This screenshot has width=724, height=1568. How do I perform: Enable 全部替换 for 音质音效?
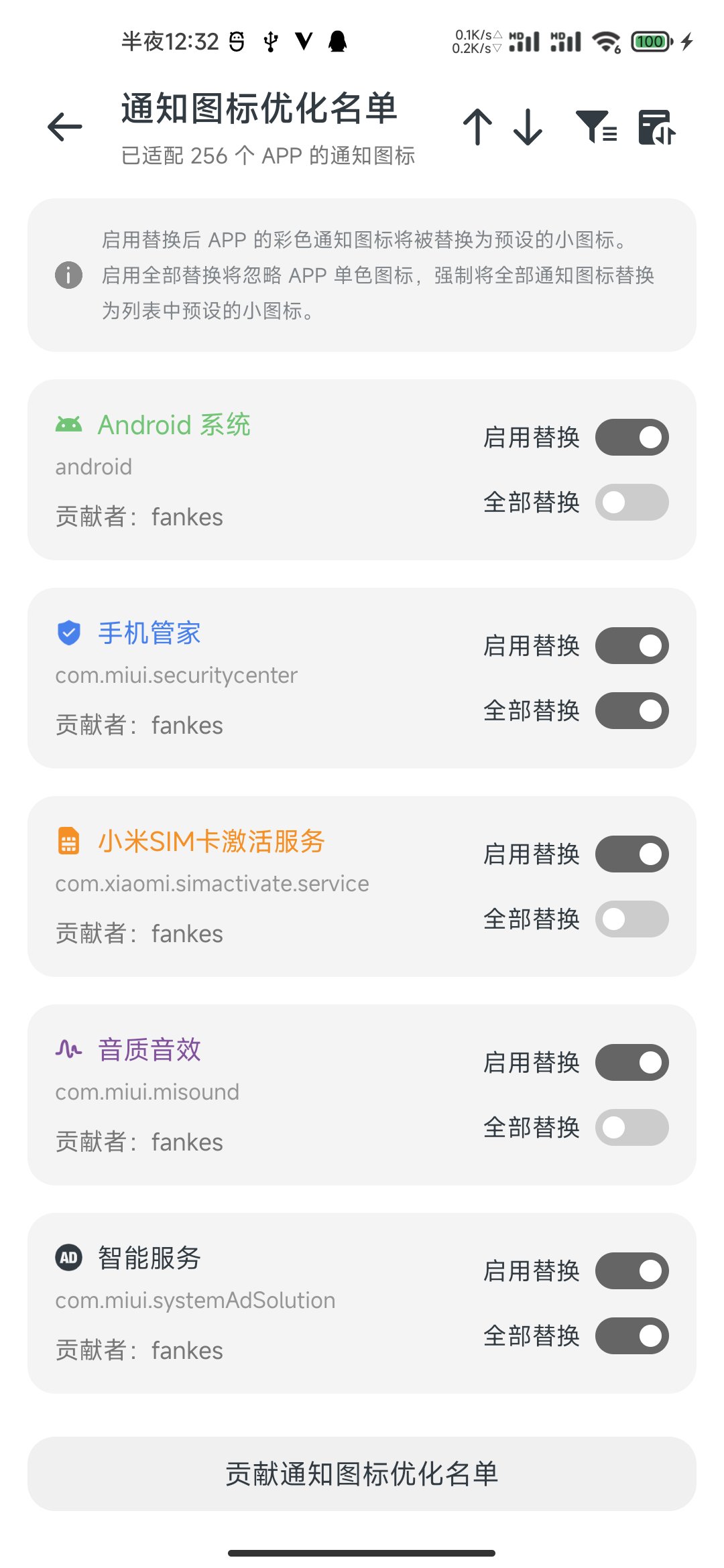coord(631,1128)
